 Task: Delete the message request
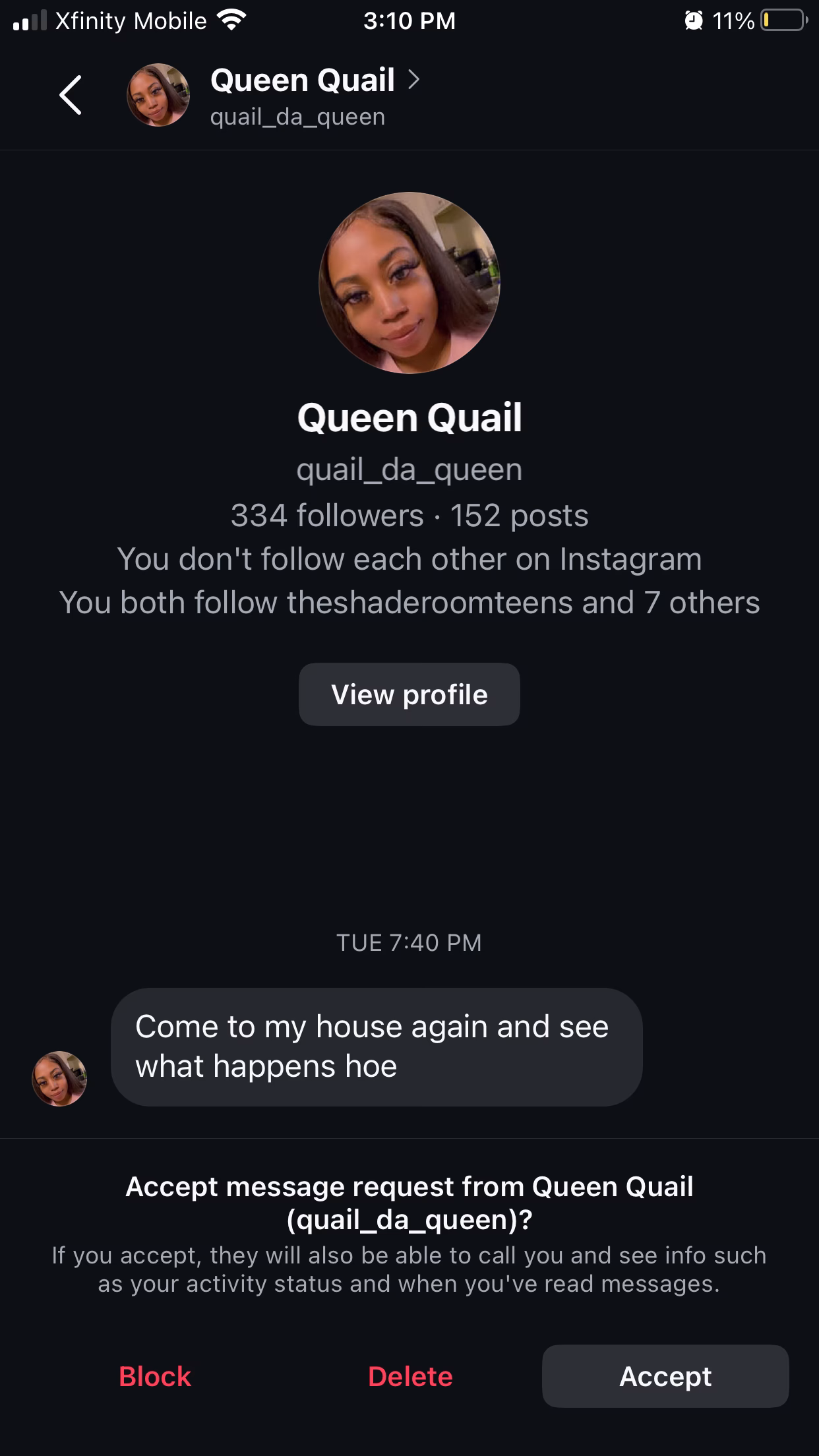[x=410, y=1376]
